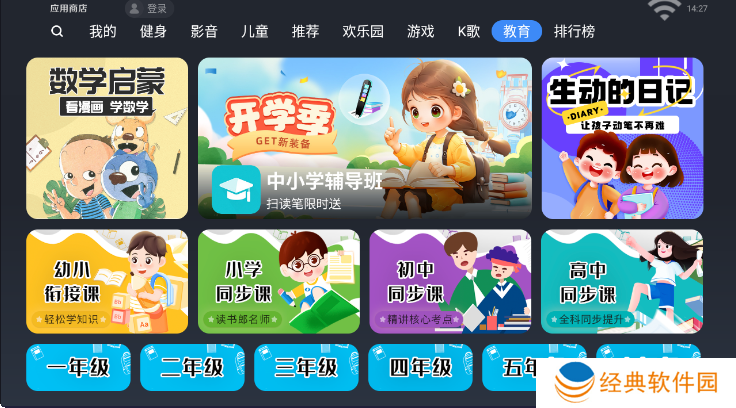
Task: Switch to the 我的 tab
Action: 102,31
